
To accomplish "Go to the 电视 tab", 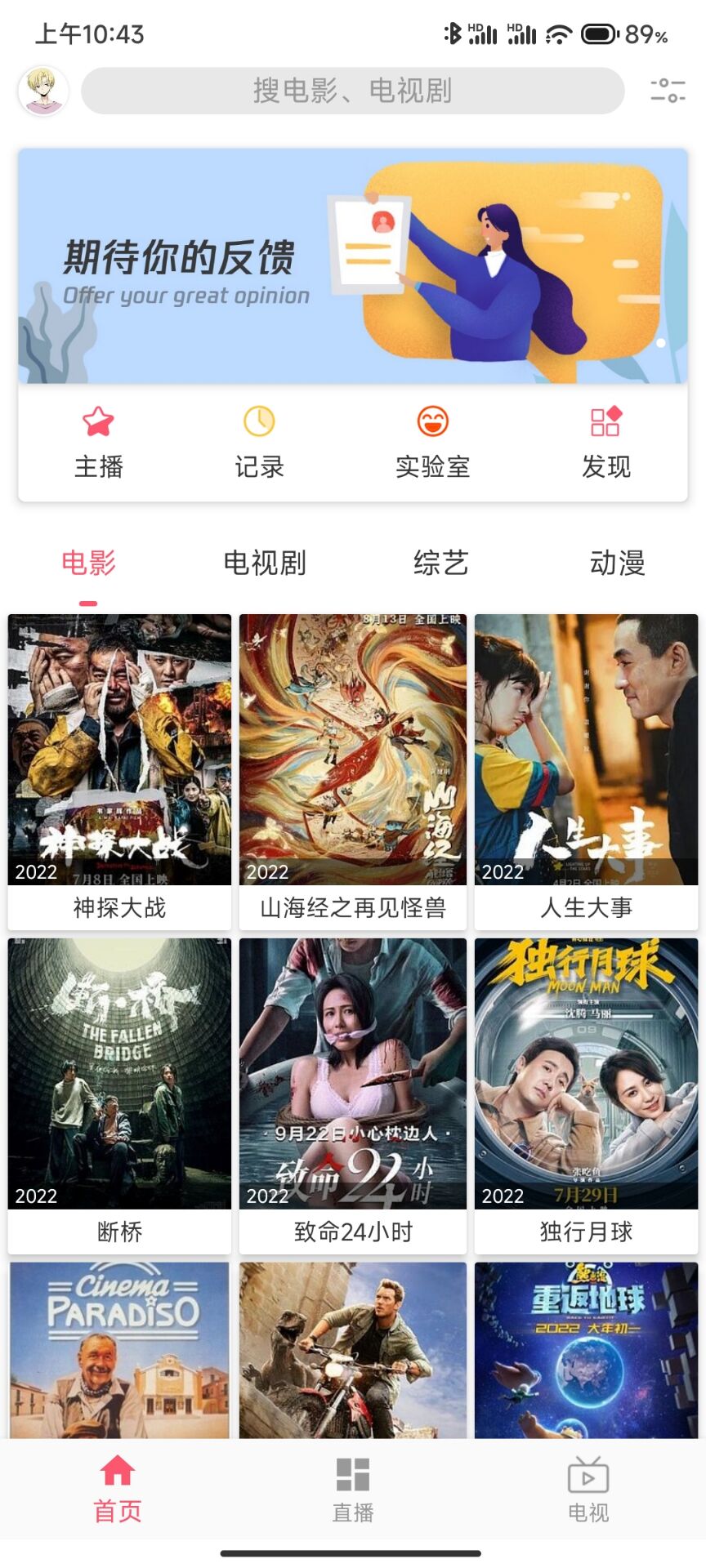I will coord(588,1490).
